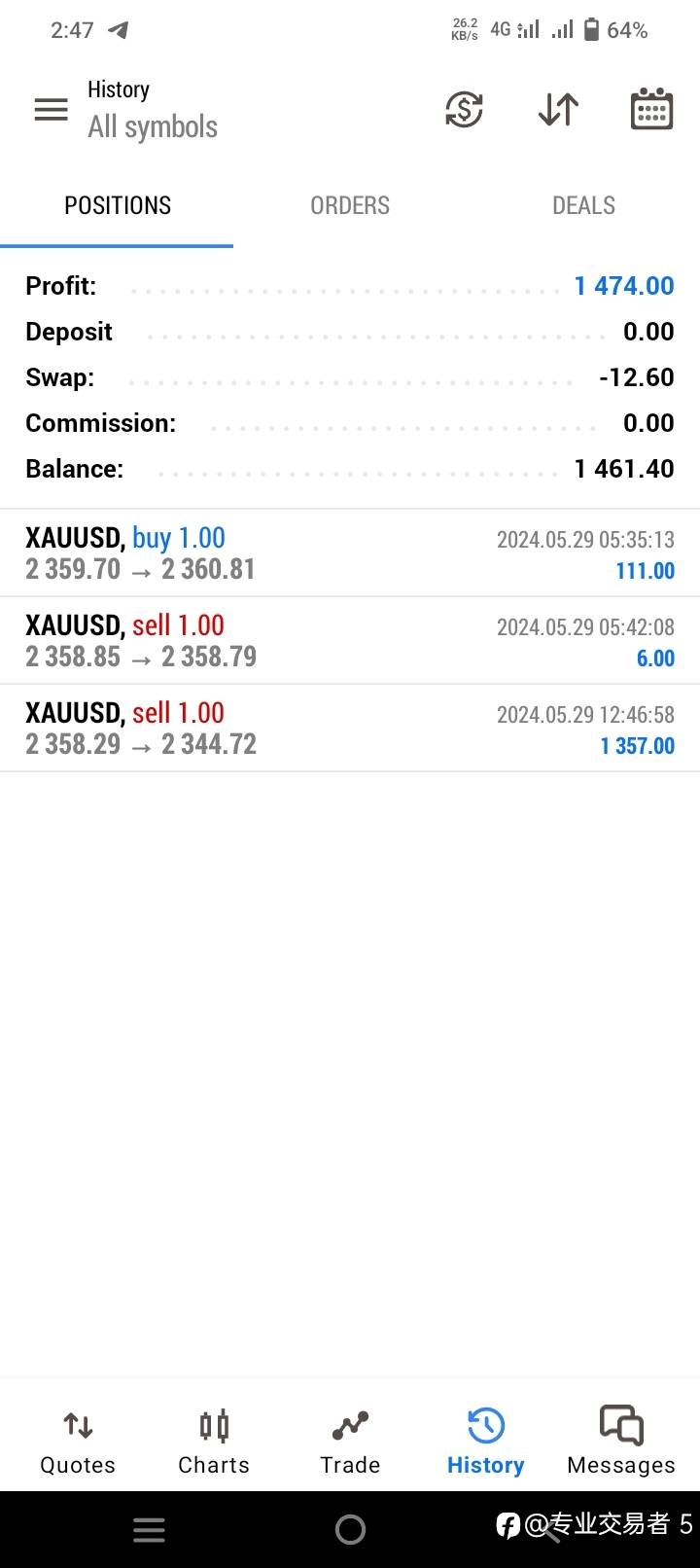Screen dimensions: 700x1568
Task: Expand the XAUUSD buy position with 111.00 profit
Action: [x=350, y=552]
